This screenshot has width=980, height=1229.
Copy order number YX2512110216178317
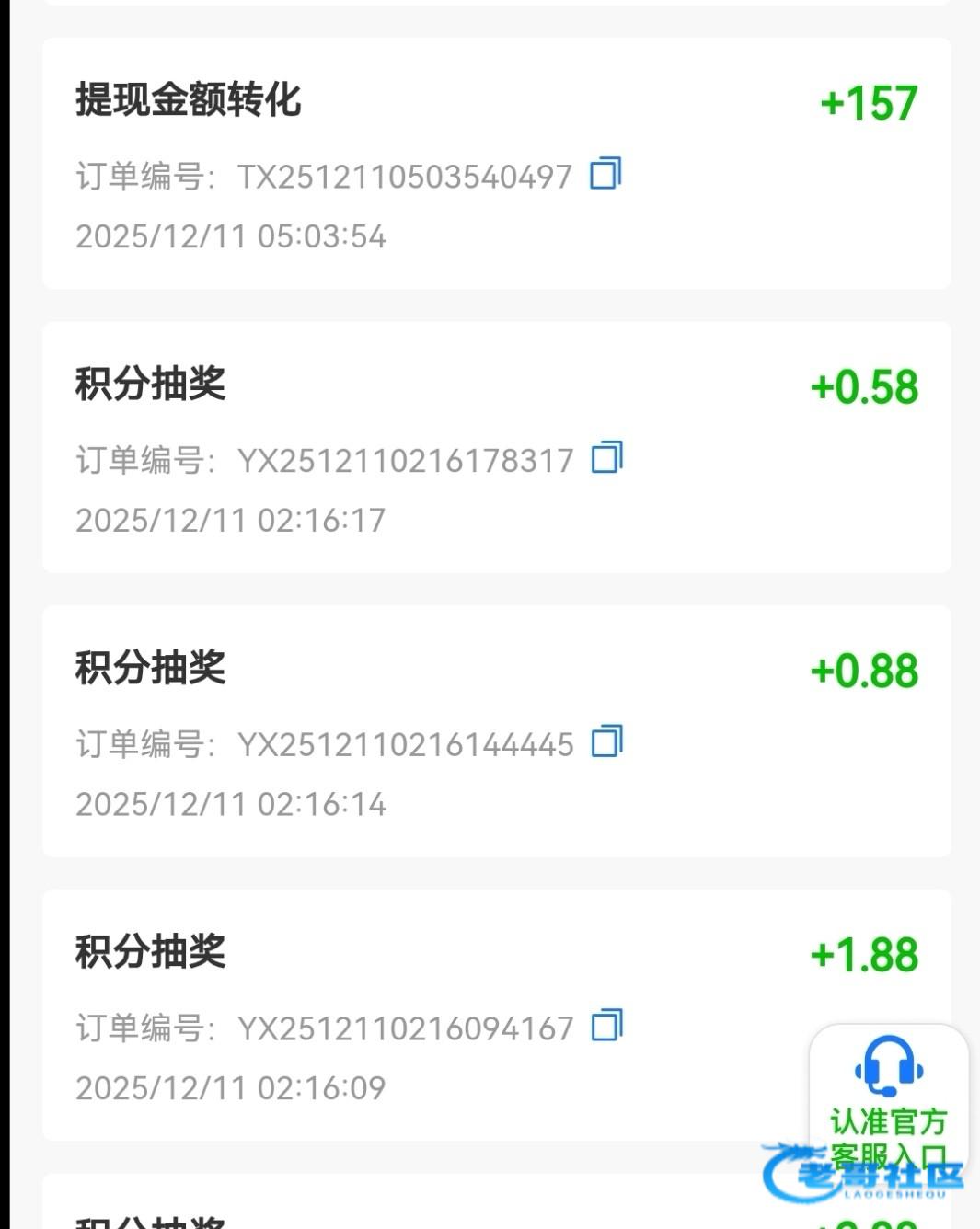606,457
